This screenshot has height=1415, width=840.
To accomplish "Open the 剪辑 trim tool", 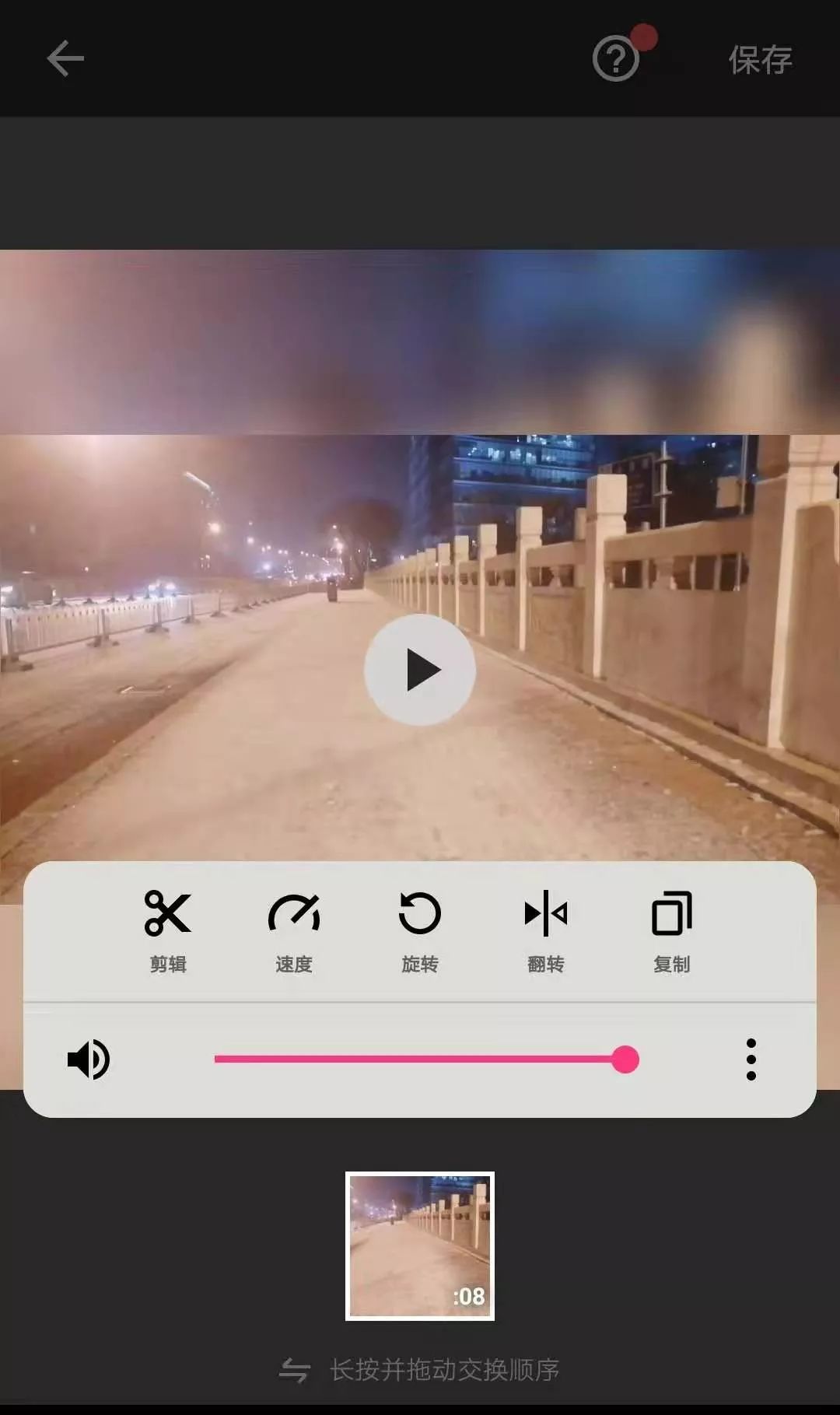I will pyautogui.click(x=168, y=930).
